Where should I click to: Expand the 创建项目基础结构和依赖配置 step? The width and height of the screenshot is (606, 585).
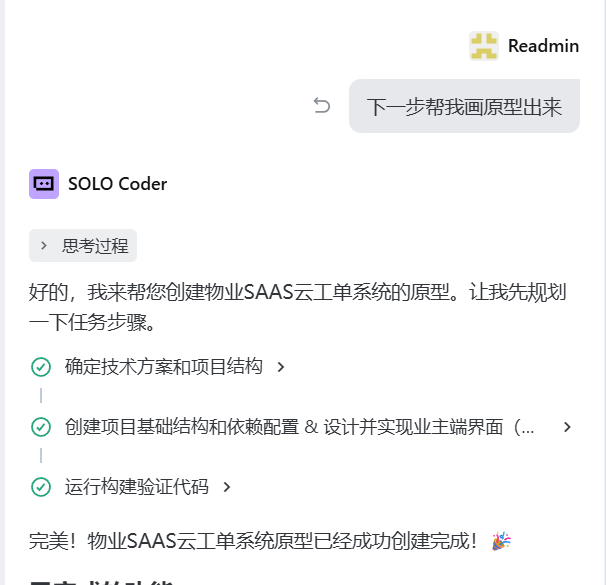point(567,427)
